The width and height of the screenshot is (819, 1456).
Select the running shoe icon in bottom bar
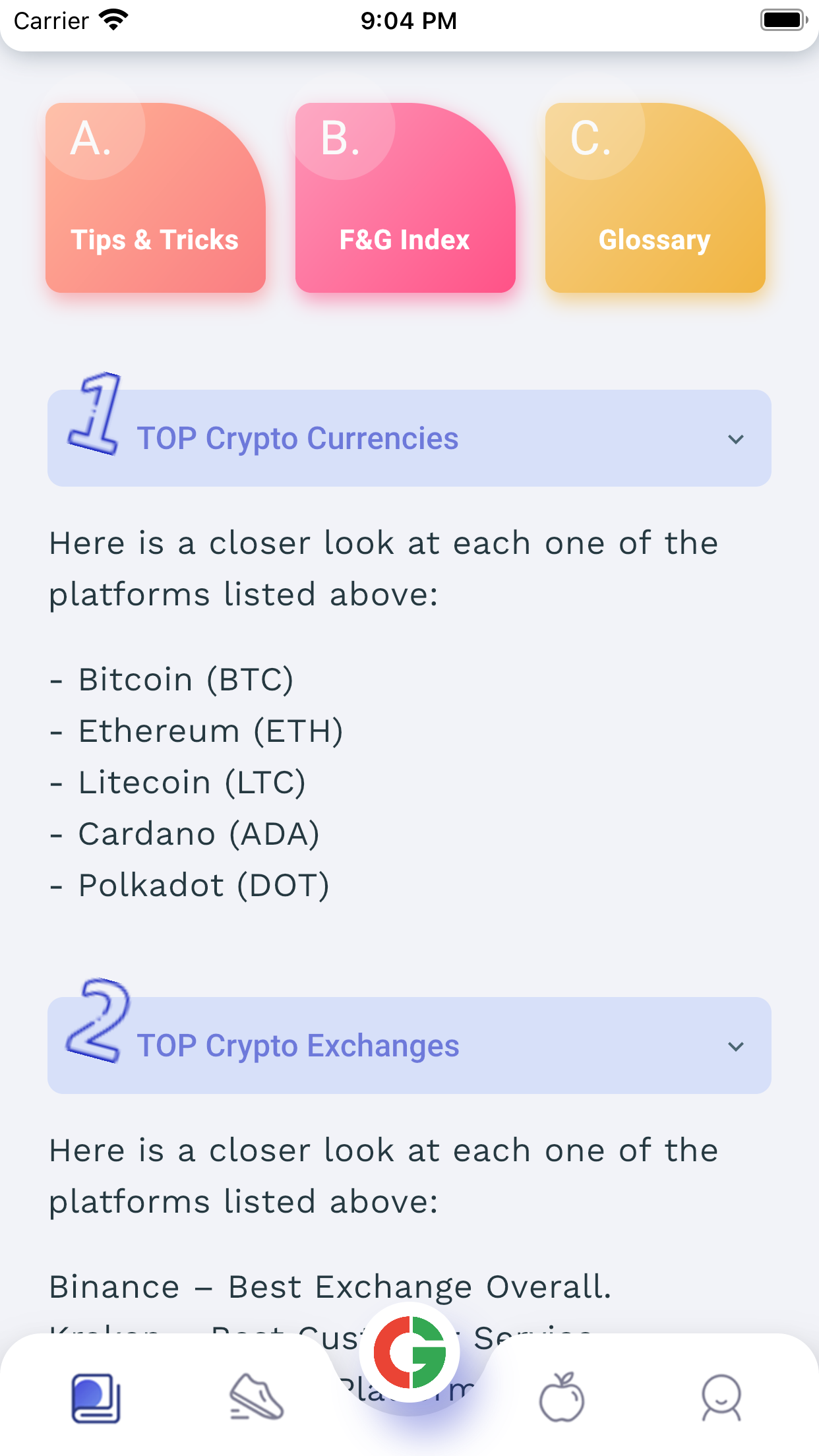tap(255, 1401)
